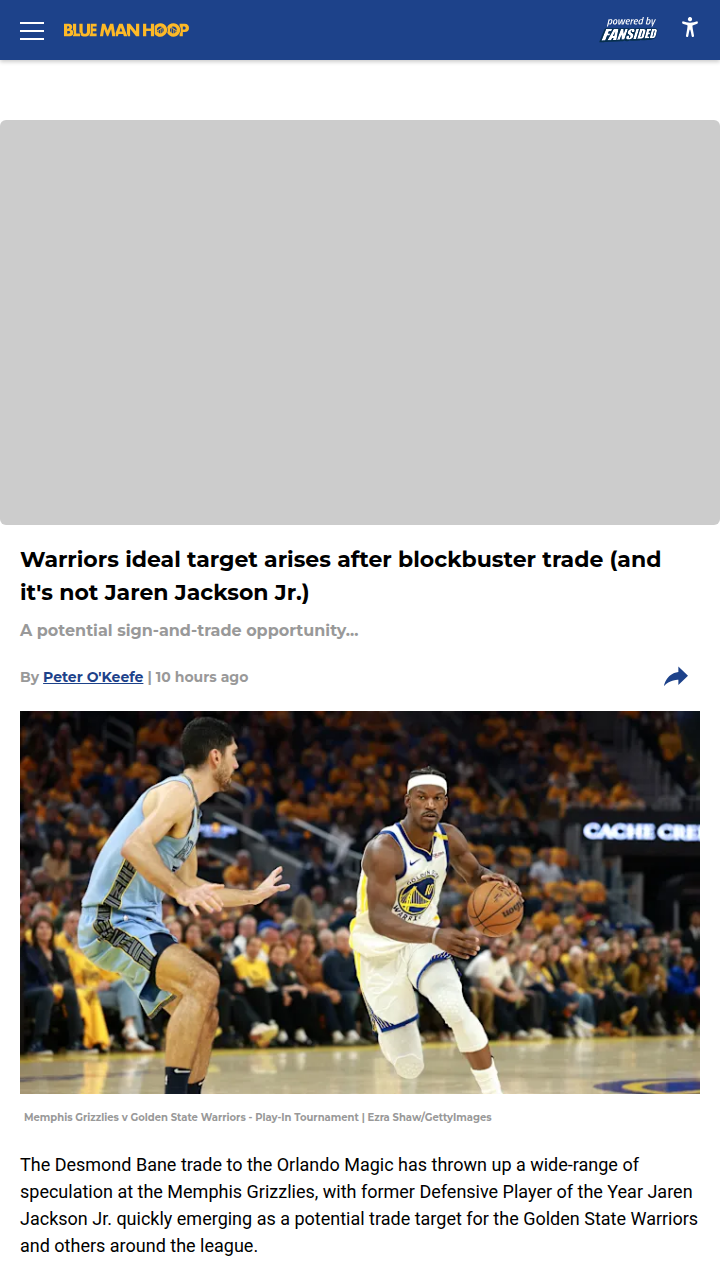Open author Peter O'Keefe's profile
Viewport: 720px width, 1280px height.
[93, 677]
